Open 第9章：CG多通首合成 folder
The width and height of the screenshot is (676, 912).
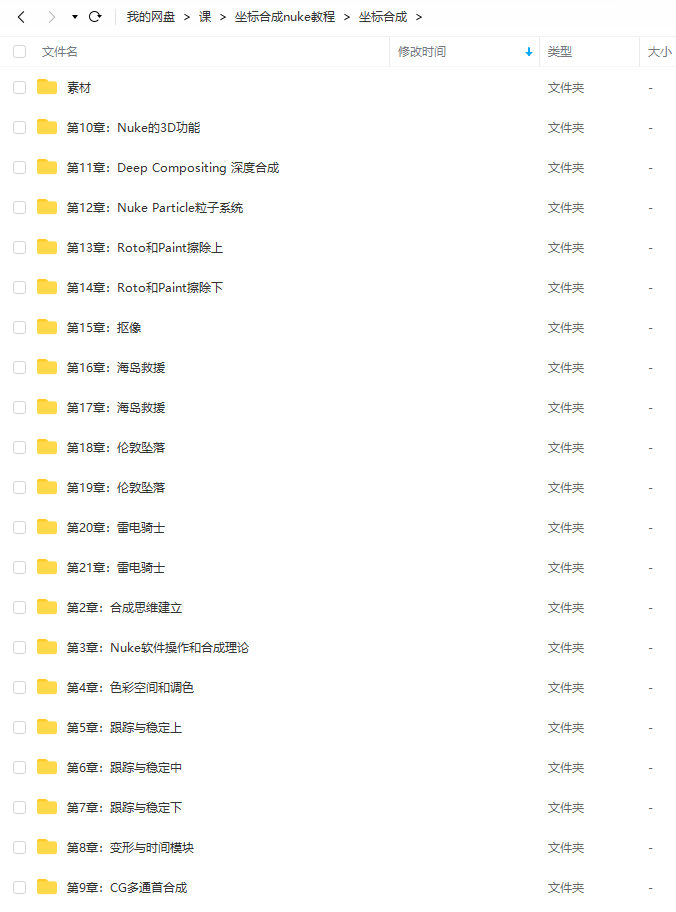pyautogui.click(x=126, y=888)
